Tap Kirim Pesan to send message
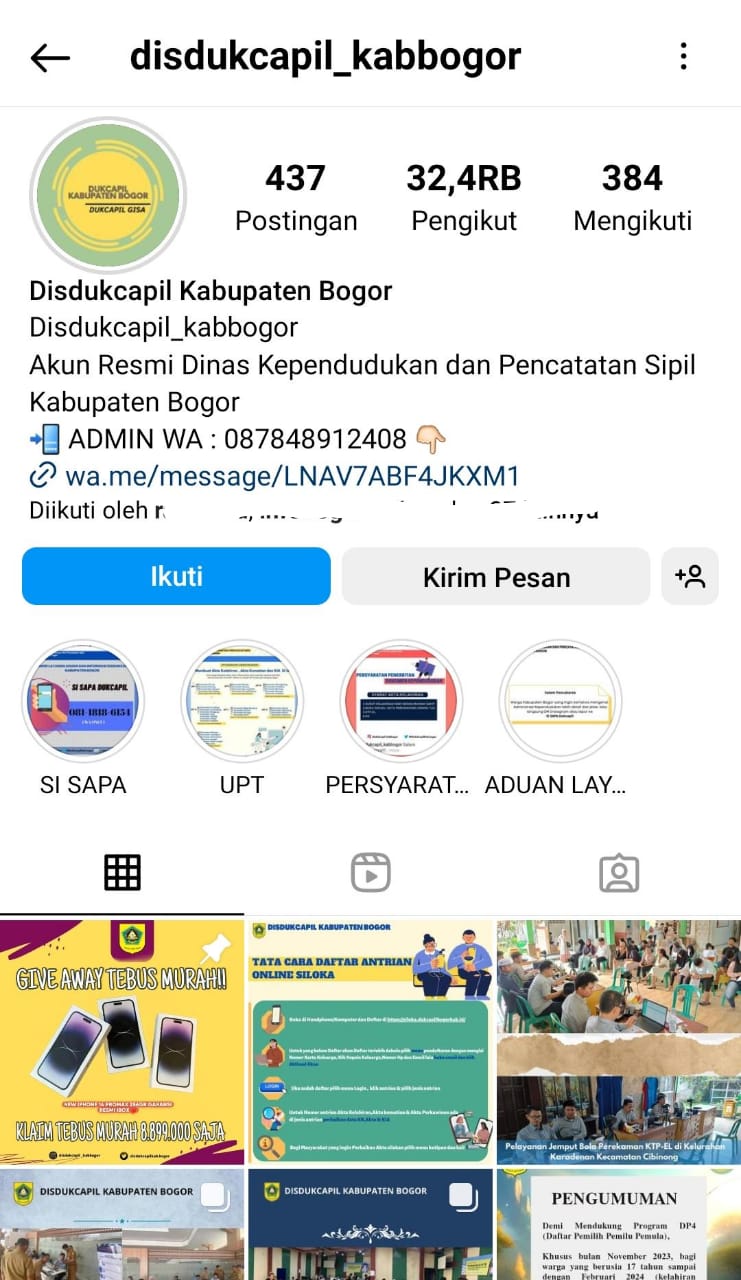The width and height of the screenshot is (741, 1280). pos(496,577)
